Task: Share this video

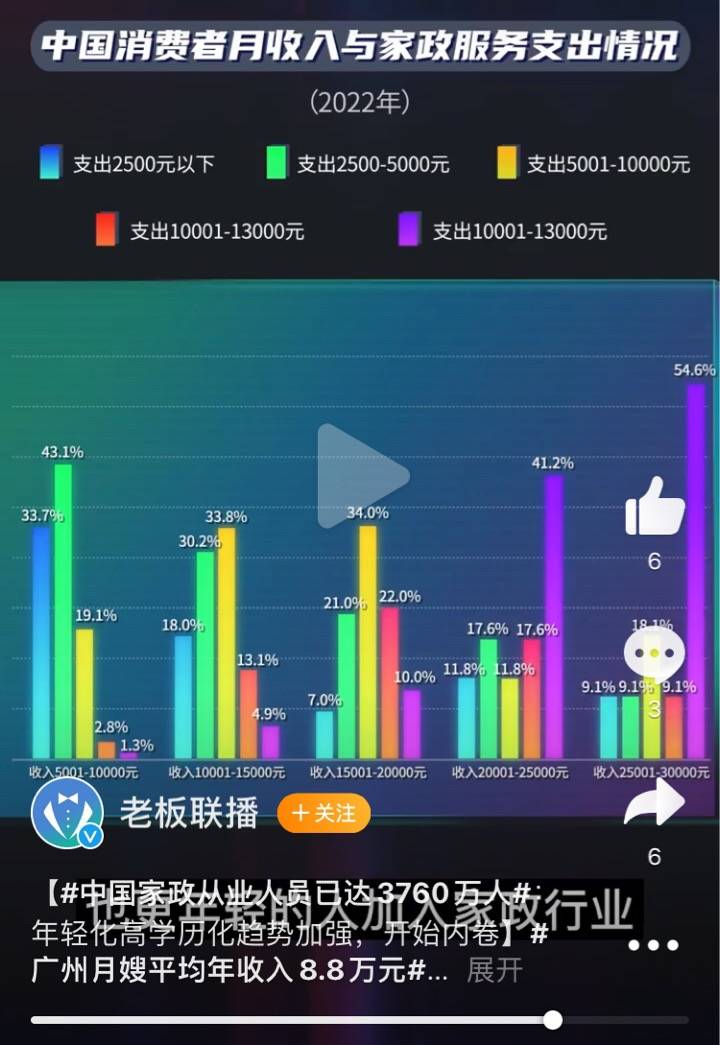Action: point(654,803)
